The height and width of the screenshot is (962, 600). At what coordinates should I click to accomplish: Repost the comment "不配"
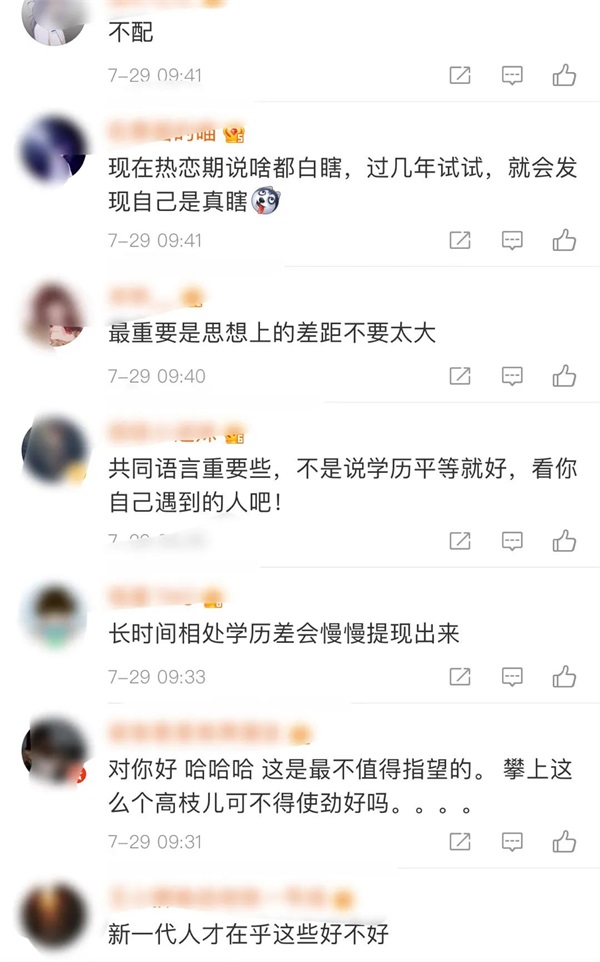(x=460, y=75)
